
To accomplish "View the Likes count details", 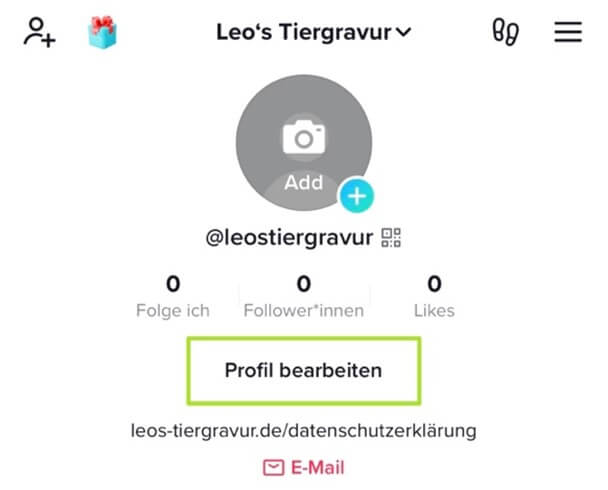I will pyautogui.click(x=434, y=297).
